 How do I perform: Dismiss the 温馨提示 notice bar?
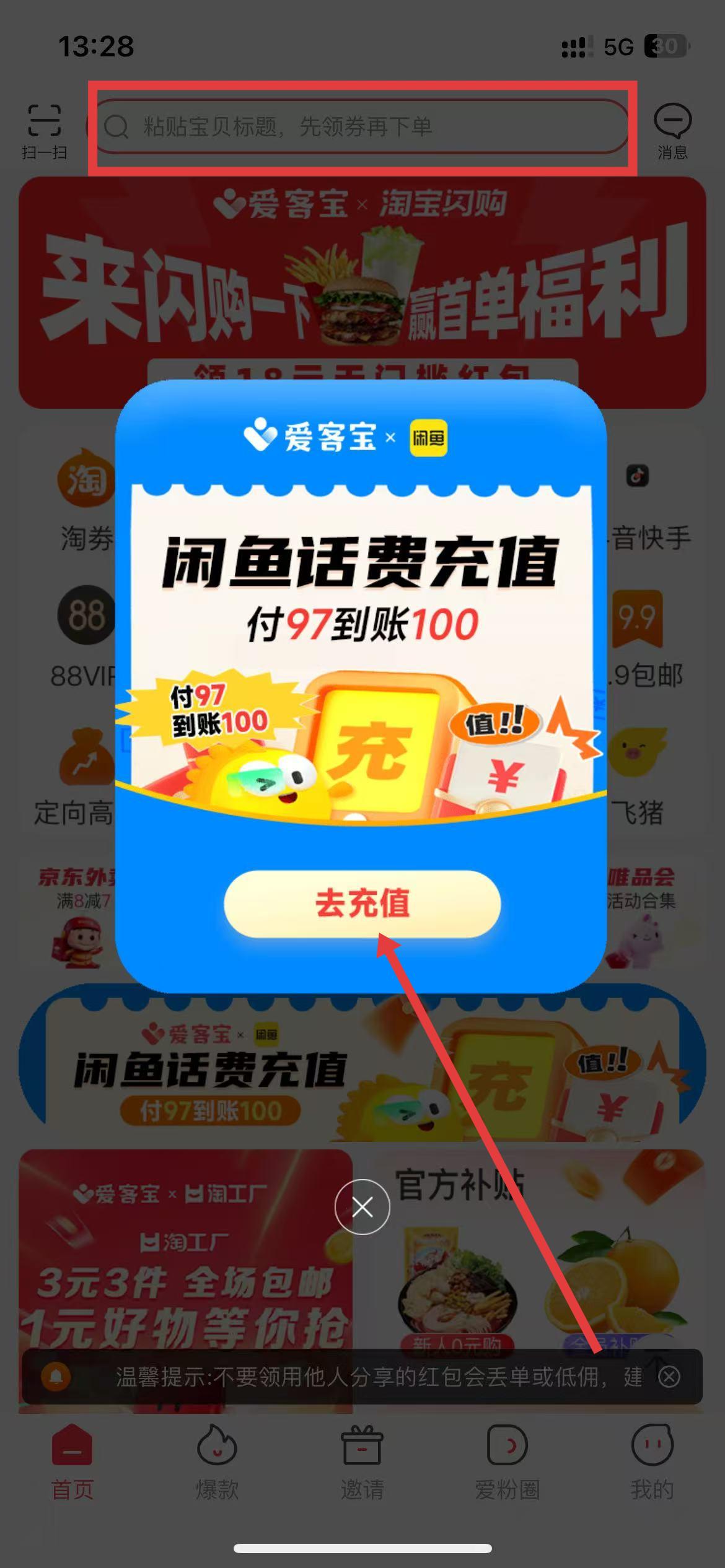tap(669, 1377)
